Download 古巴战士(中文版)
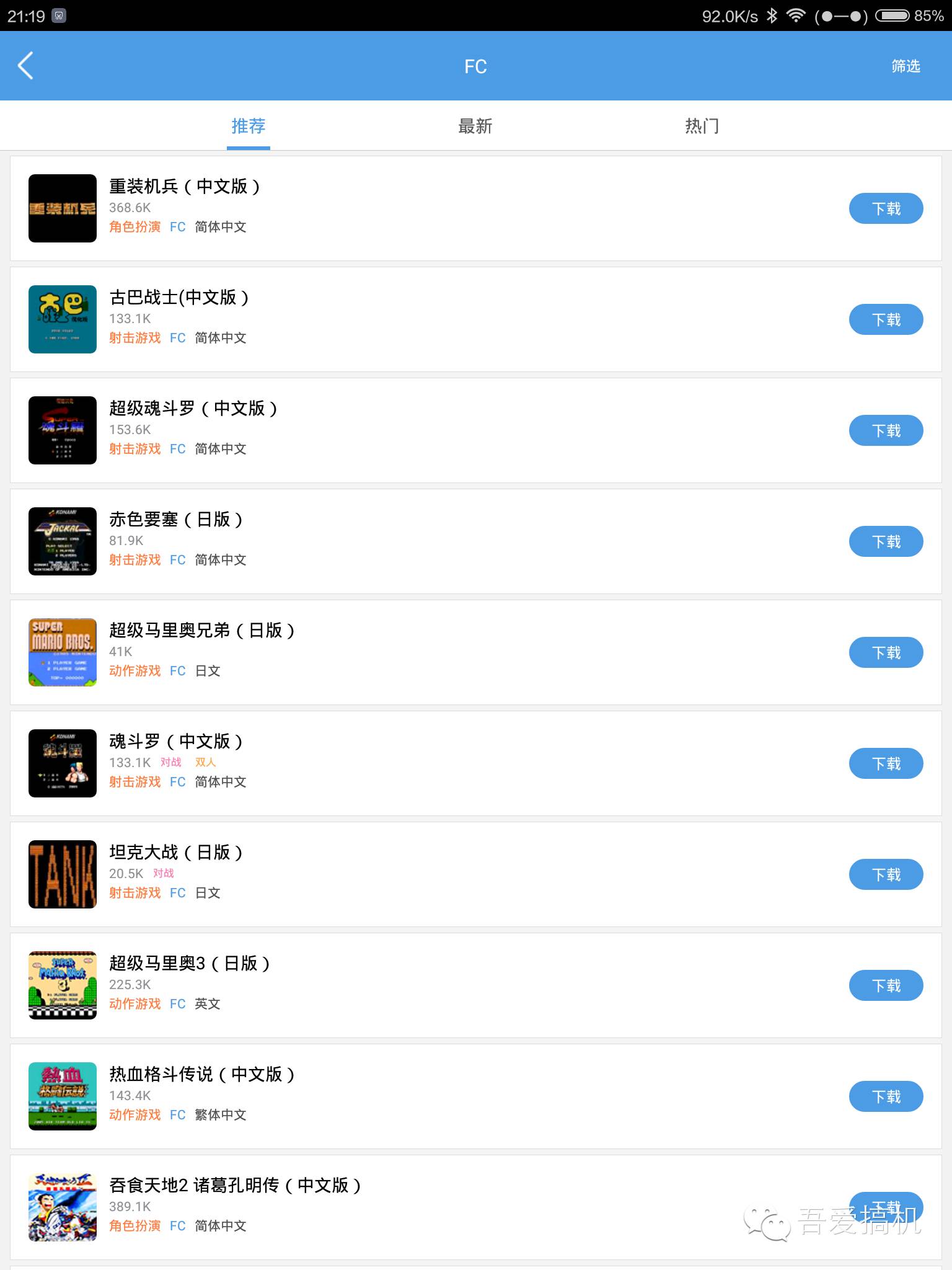Viewport: 952px width, 1270px height. [885, 319]
